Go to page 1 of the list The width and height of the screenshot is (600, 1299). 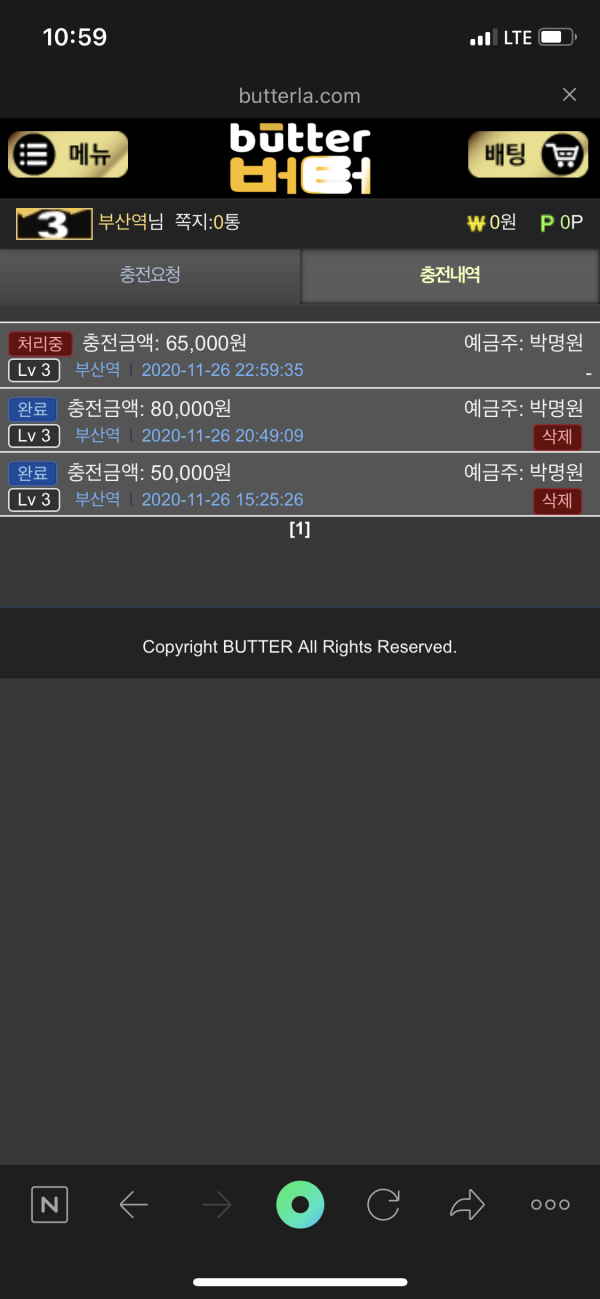click(x=299, y=530)
